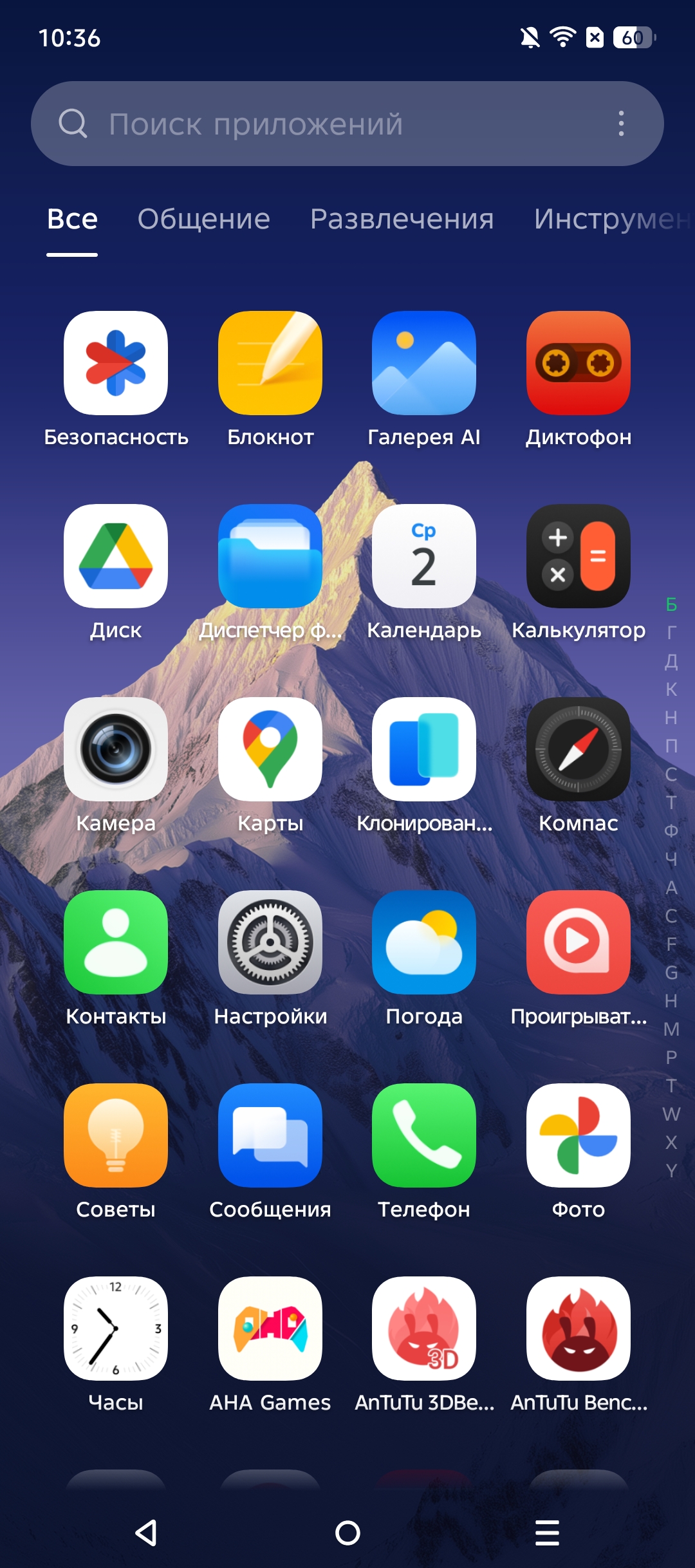This screenshot has width=695, height=1568.
Task: Open the Безопасность app
Action: click(x=116, y=363)
